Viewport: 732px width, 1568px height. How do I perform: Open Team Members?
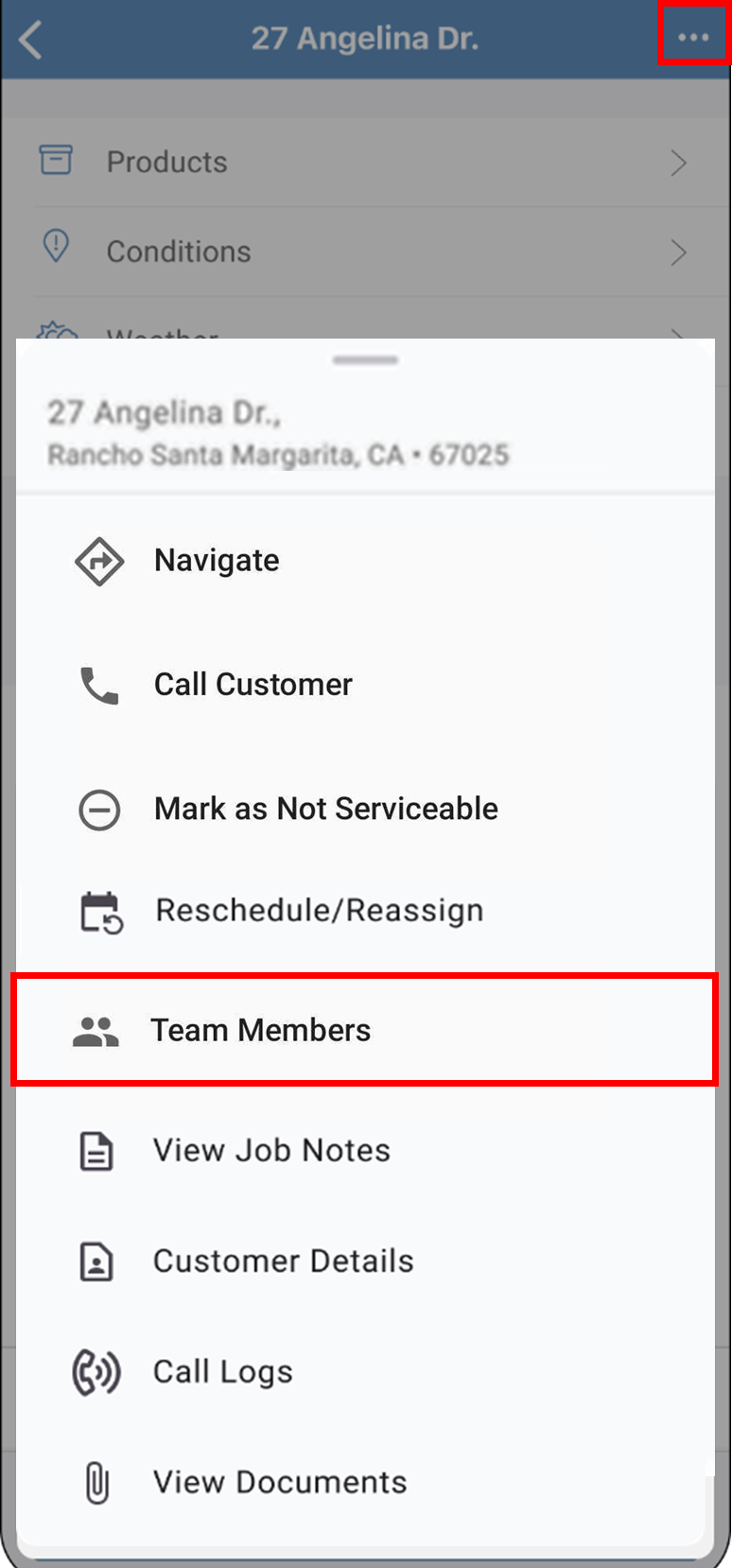click(x=261, y=1030)
